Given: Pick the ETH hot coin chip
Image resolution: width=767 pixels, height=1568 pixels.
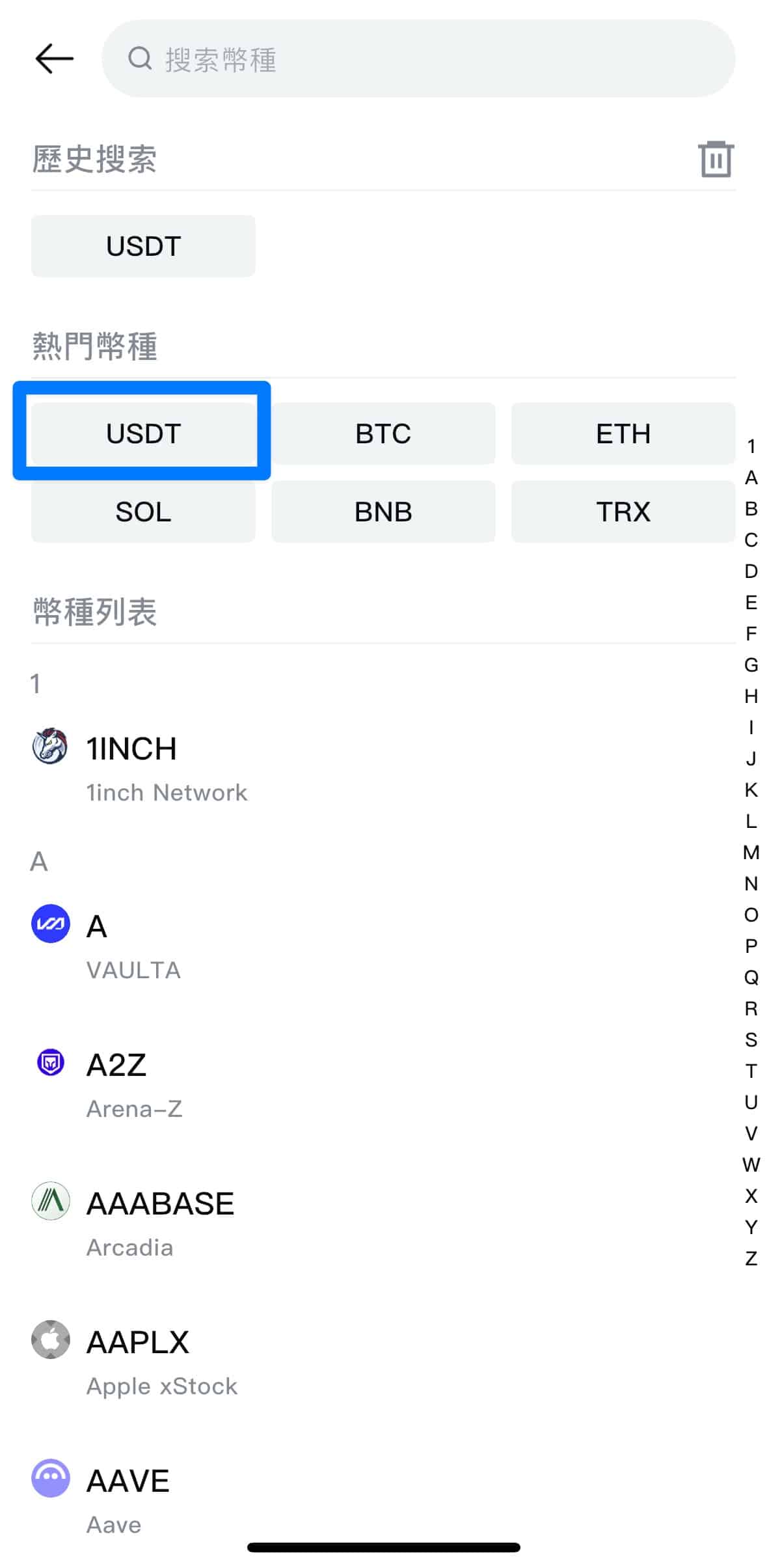Looking at the screenshot, I should pyautogui.click(x=623, y=433).
